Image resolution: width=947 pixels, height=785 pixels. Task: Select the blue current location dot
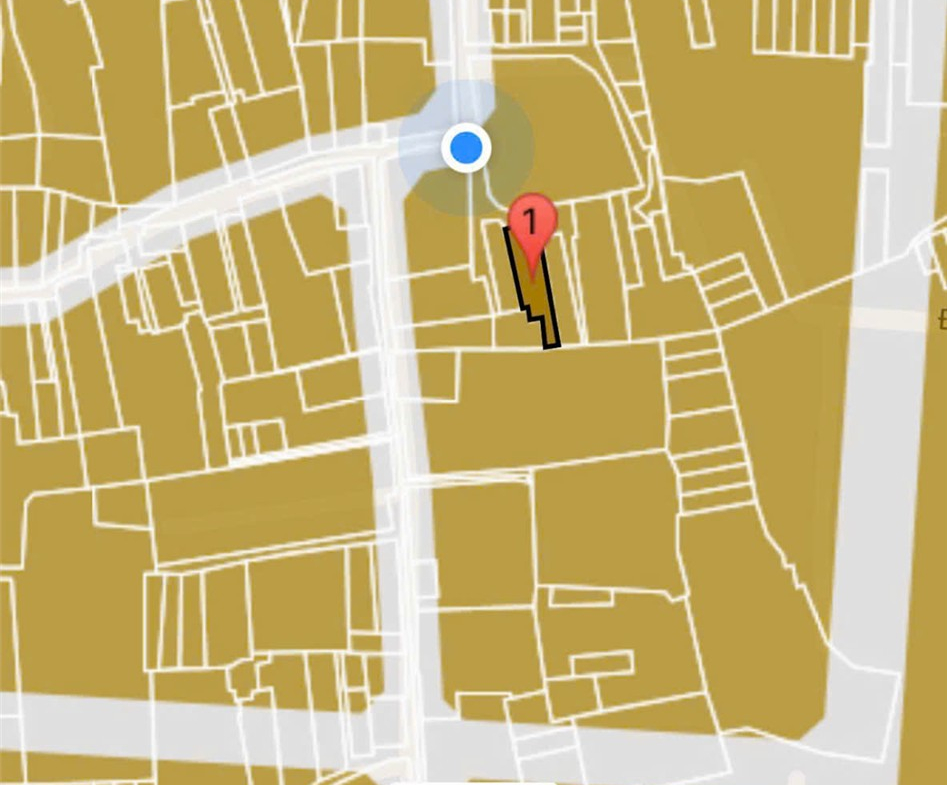point(466,148)
